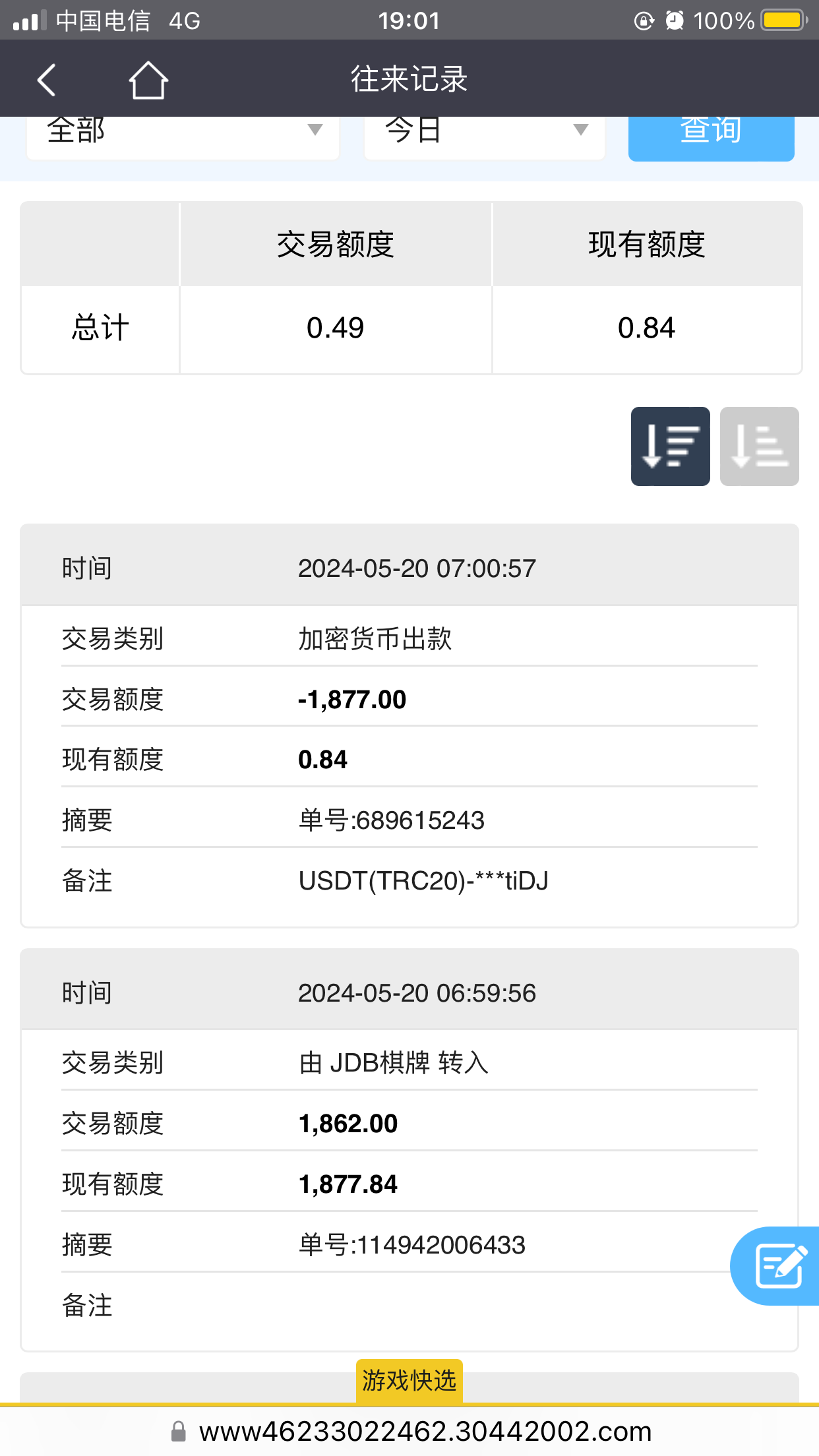Select descending sort order icon
This screenshot has height=1456, width=819.
click(670, 446)
